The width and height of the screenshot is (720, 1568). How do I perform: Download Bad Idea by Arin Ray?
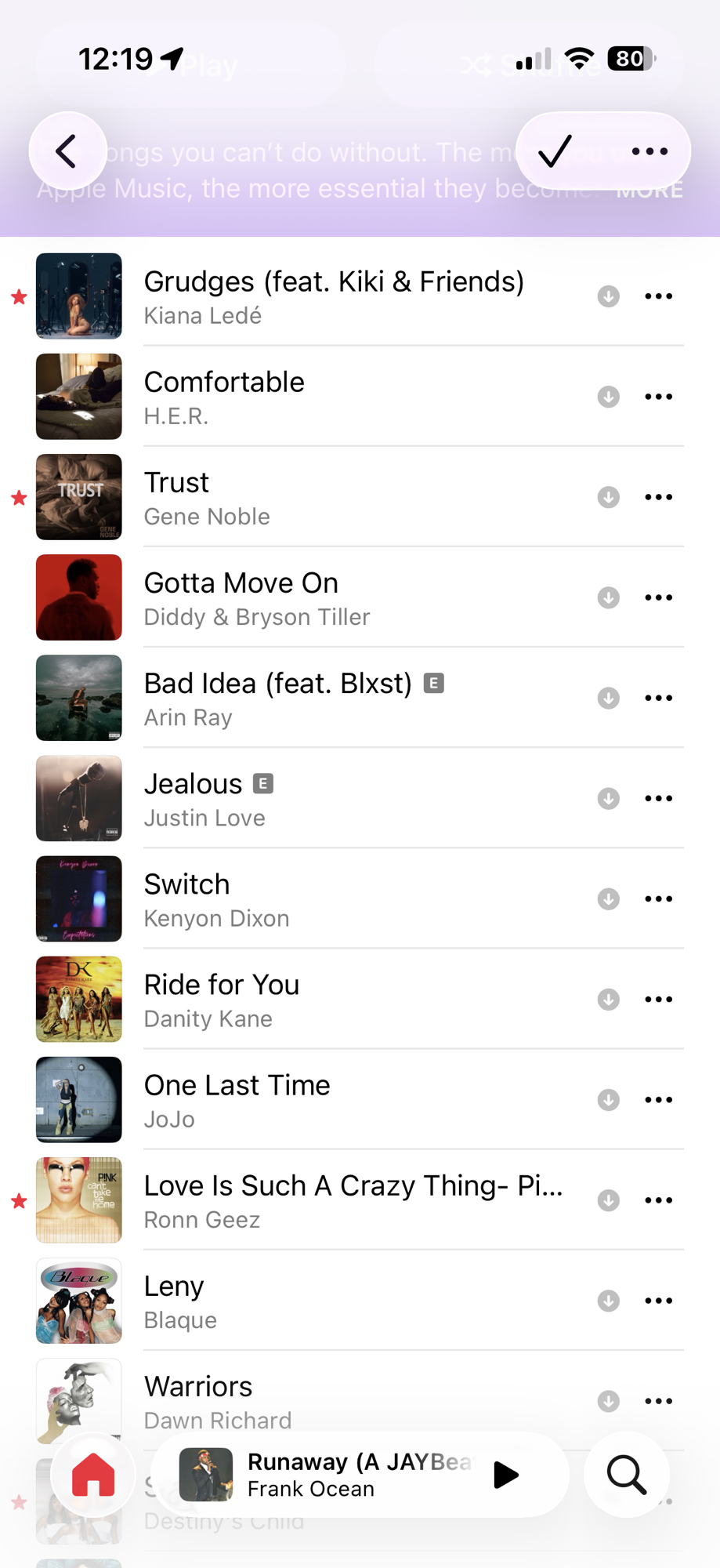coord(608,698)
